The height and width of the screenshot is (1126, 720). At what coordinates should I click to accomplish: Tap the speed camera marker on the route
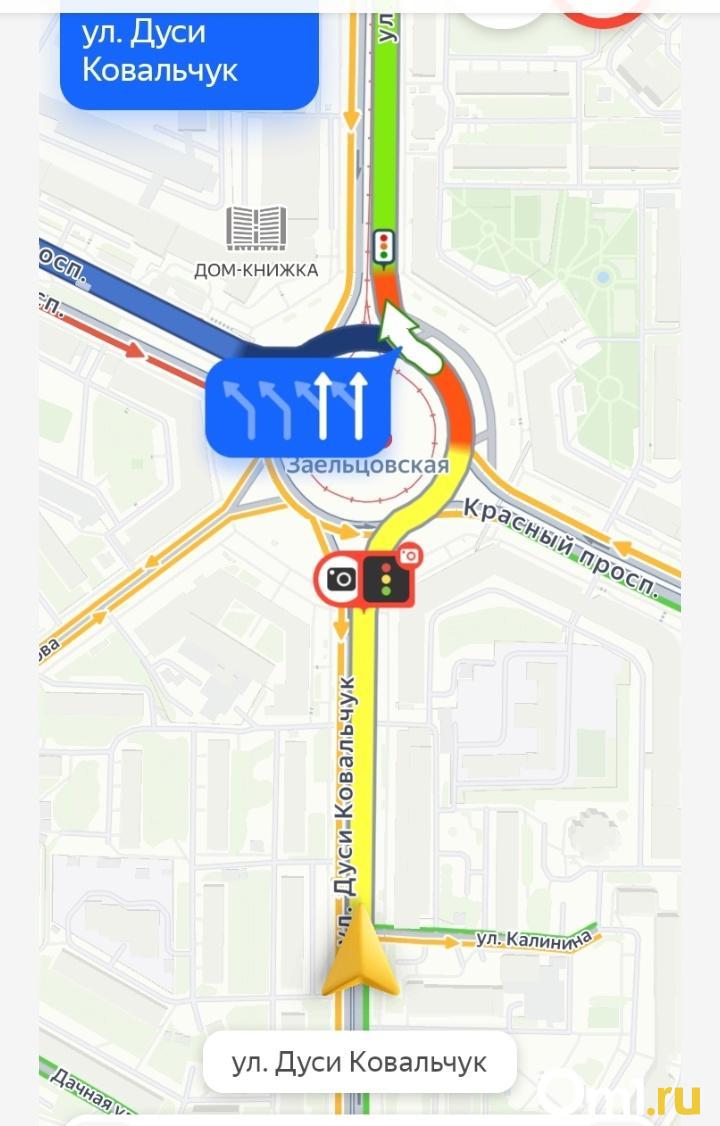pos(341,580)
